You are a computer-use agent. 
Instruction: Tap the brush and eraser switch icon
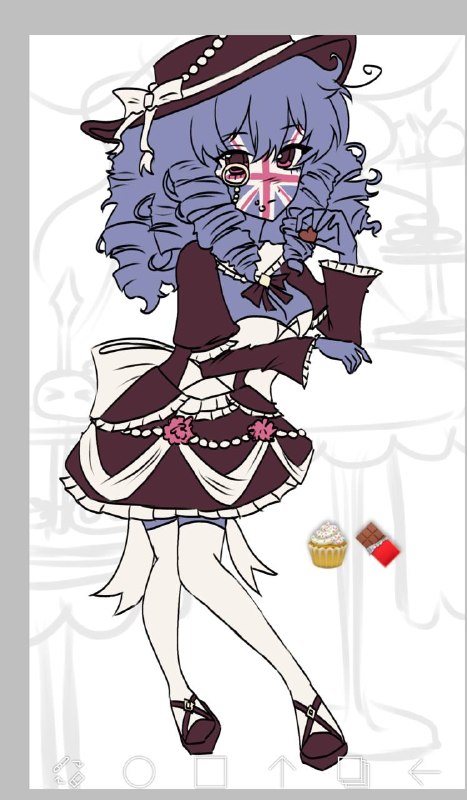click(x=68, y=771)
